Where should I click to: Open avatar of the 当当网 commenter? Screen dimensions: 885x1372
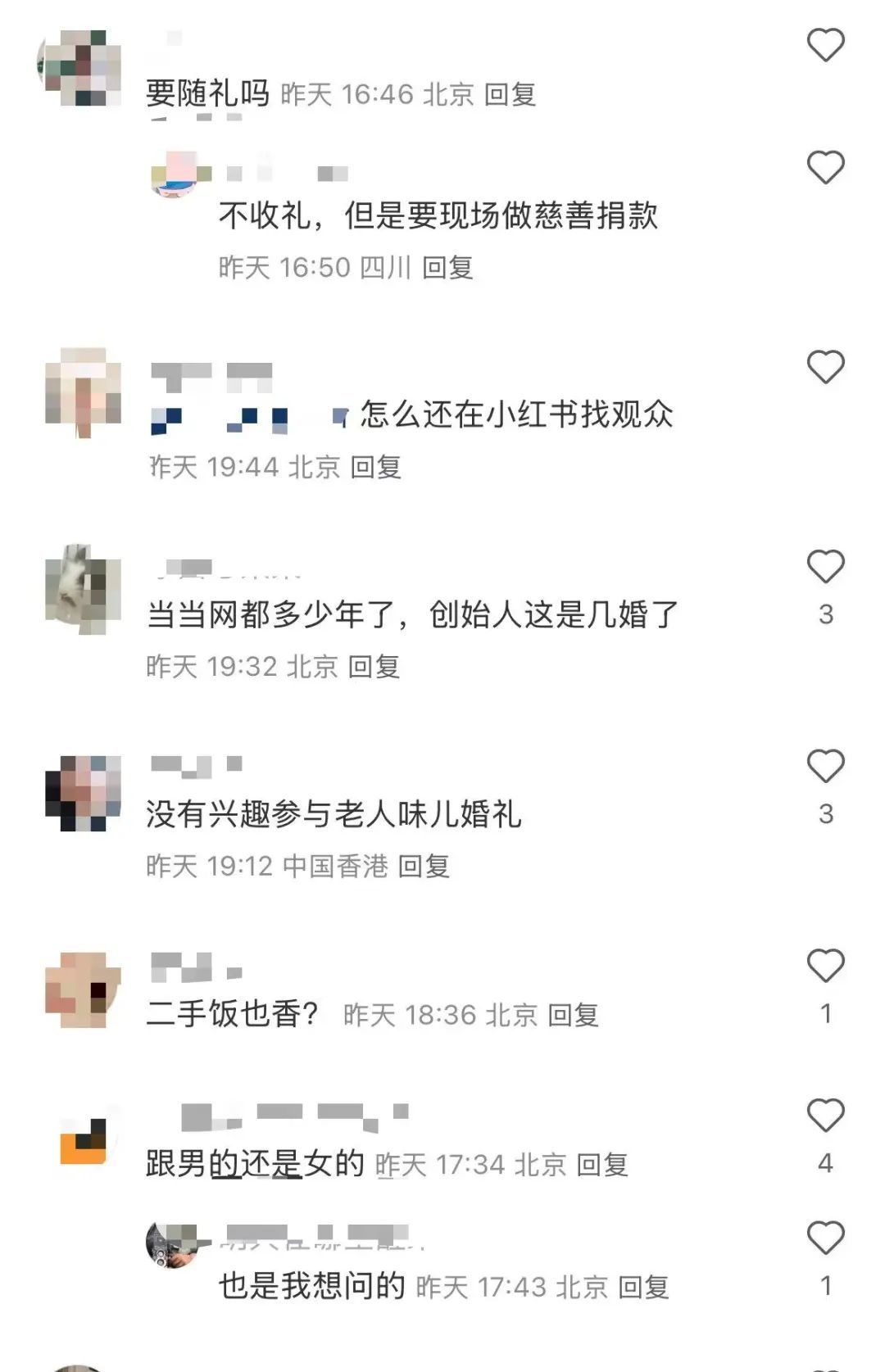tap(82, 590)
